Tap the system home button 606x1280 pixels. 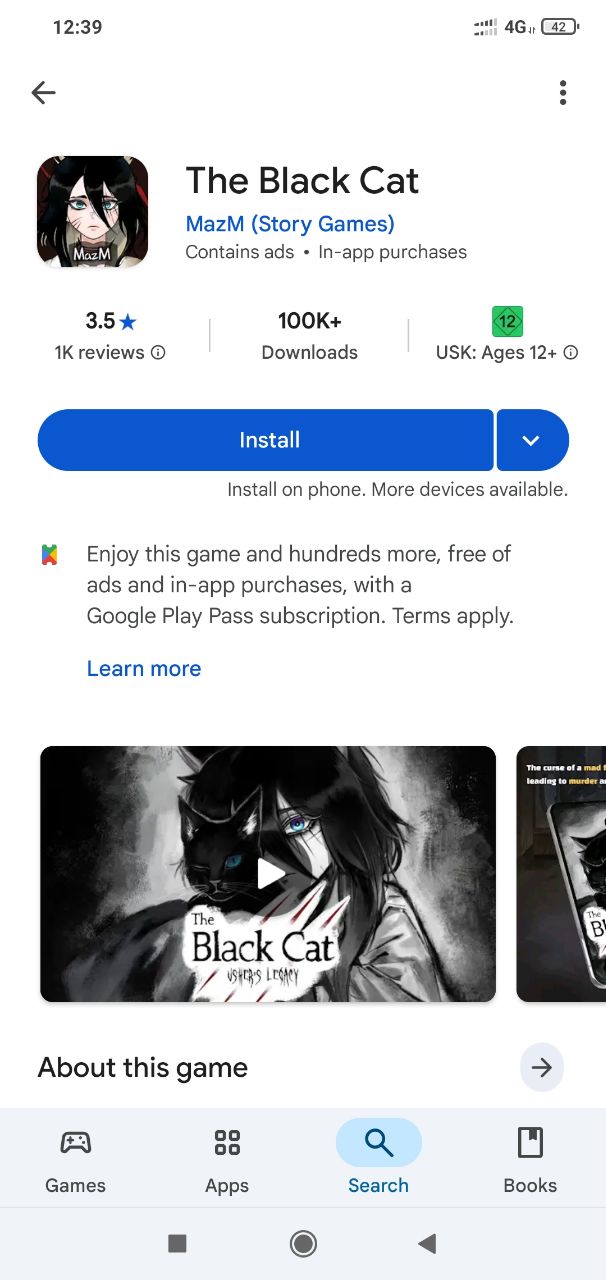(x=303, y=1243)
